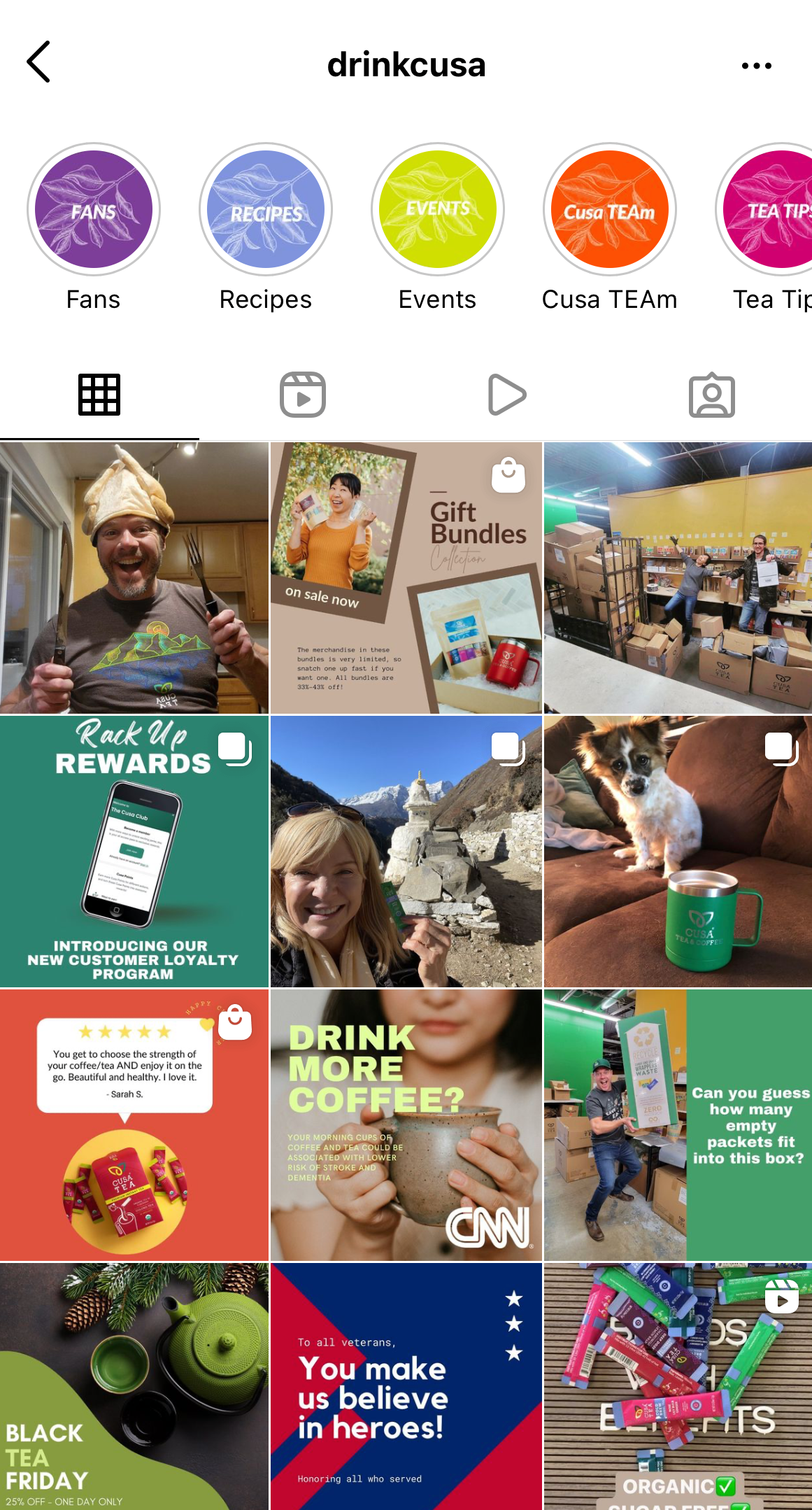Go back from drinkcusa profile
Screen dimensions: 812x1510
point(39,62)
